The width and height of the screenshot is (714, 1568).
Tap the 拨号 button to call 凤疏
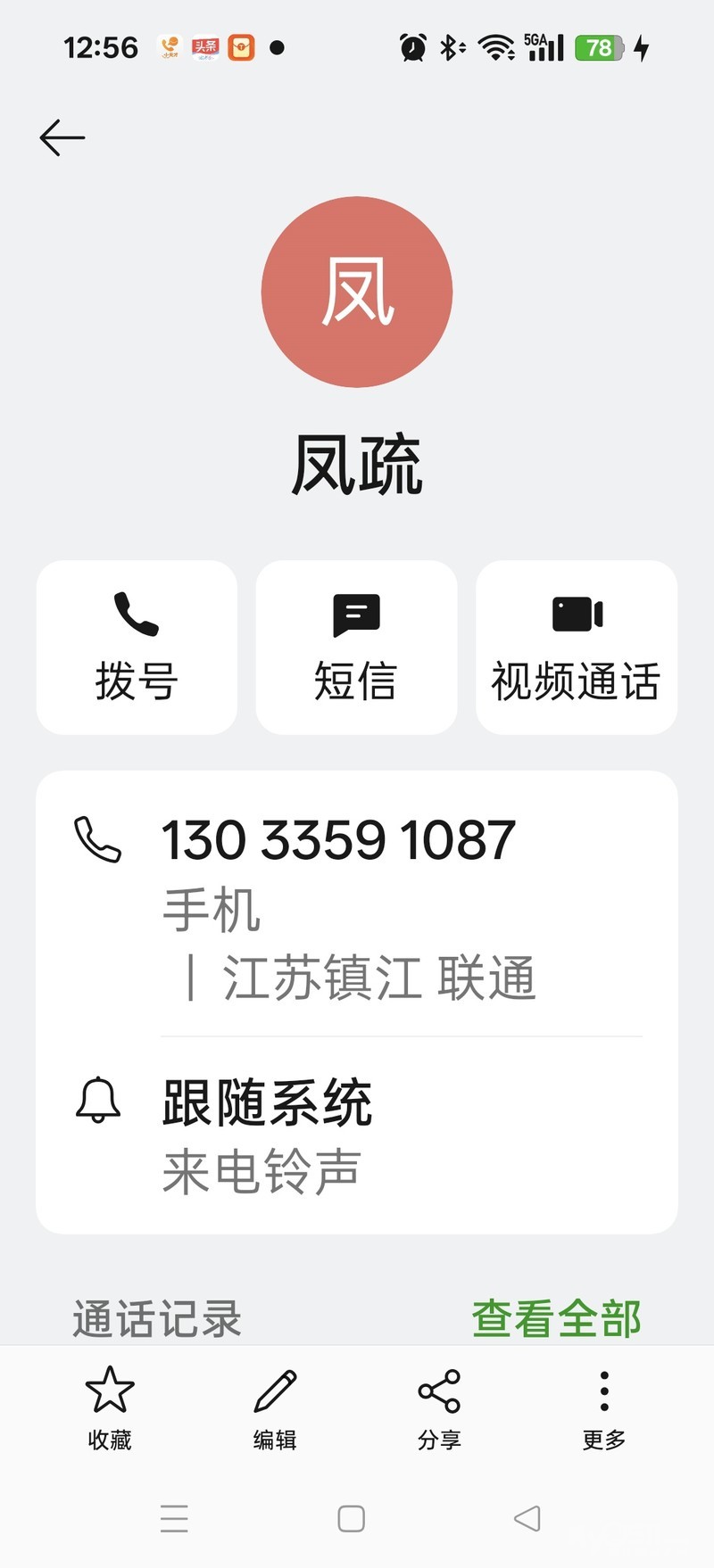tap(137, 647)
